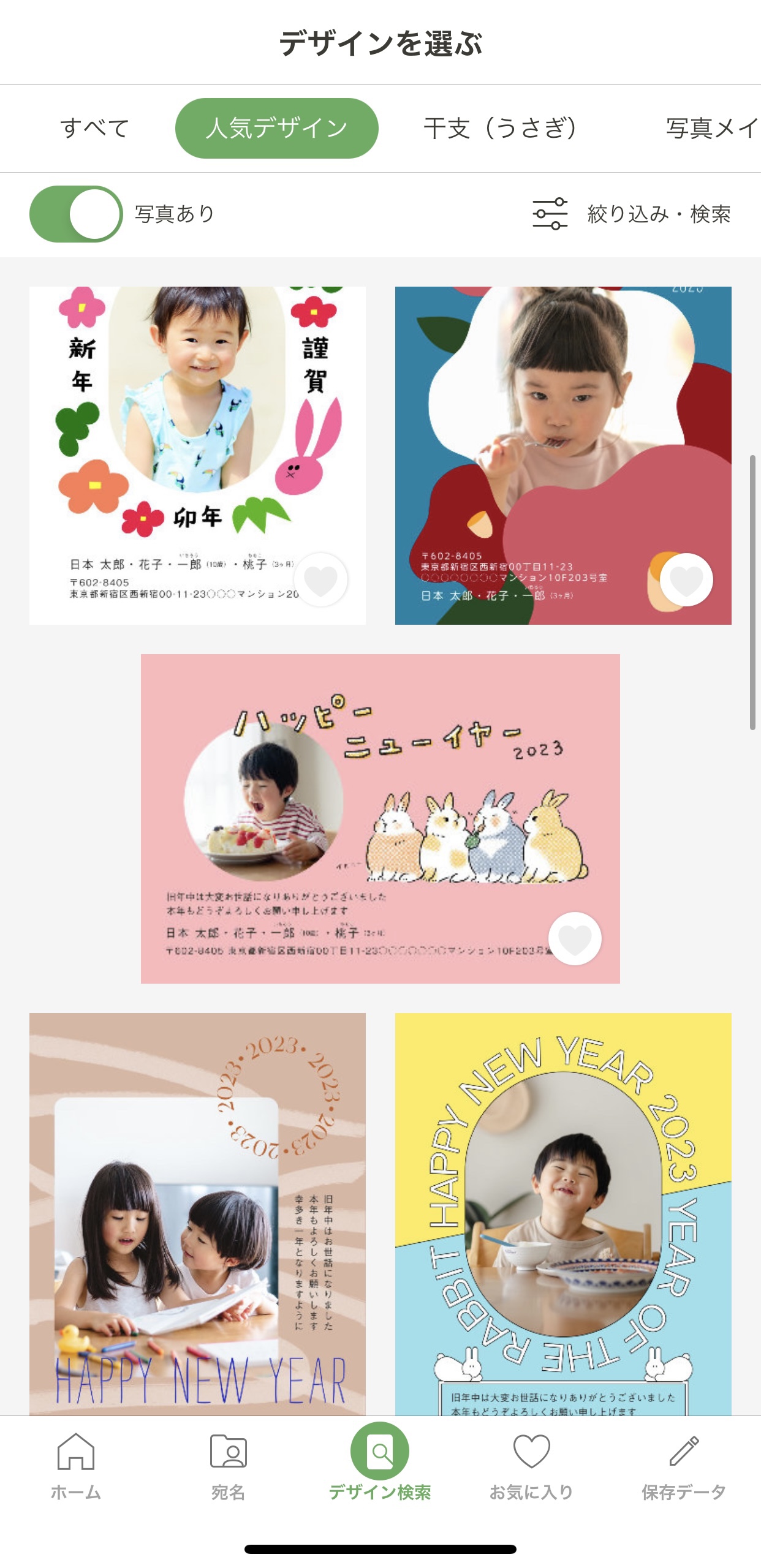Favorite the blue and red camellia design
This screenshot has height=1568, width=761.
[686, 579]
